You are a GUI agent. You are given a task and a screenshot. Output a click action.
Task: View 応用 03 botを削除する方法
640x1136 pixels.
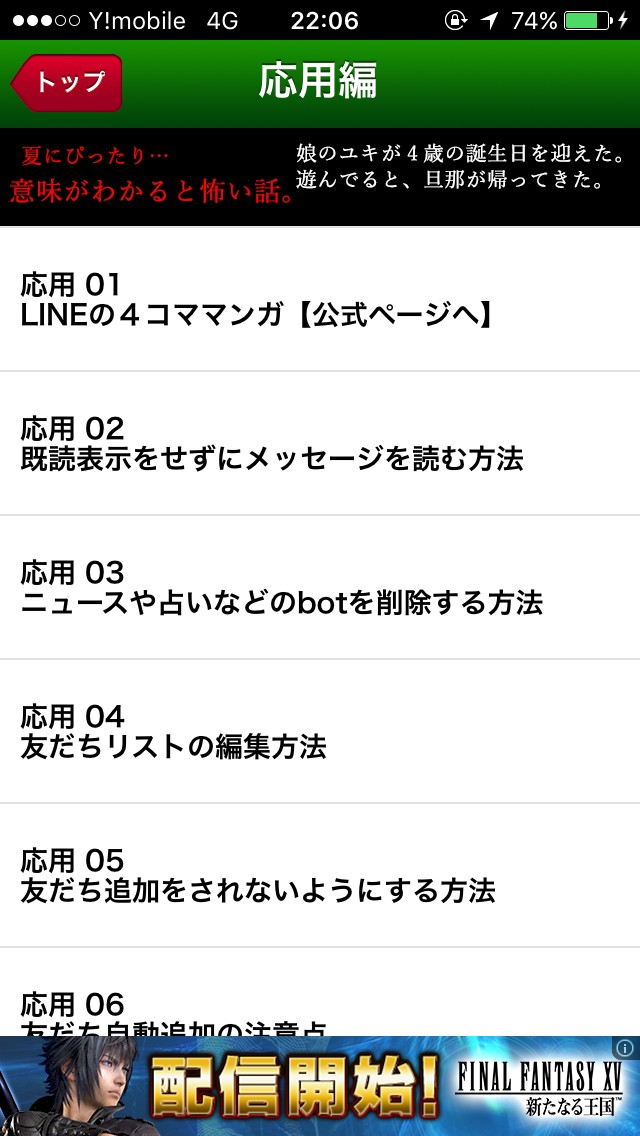320,587
